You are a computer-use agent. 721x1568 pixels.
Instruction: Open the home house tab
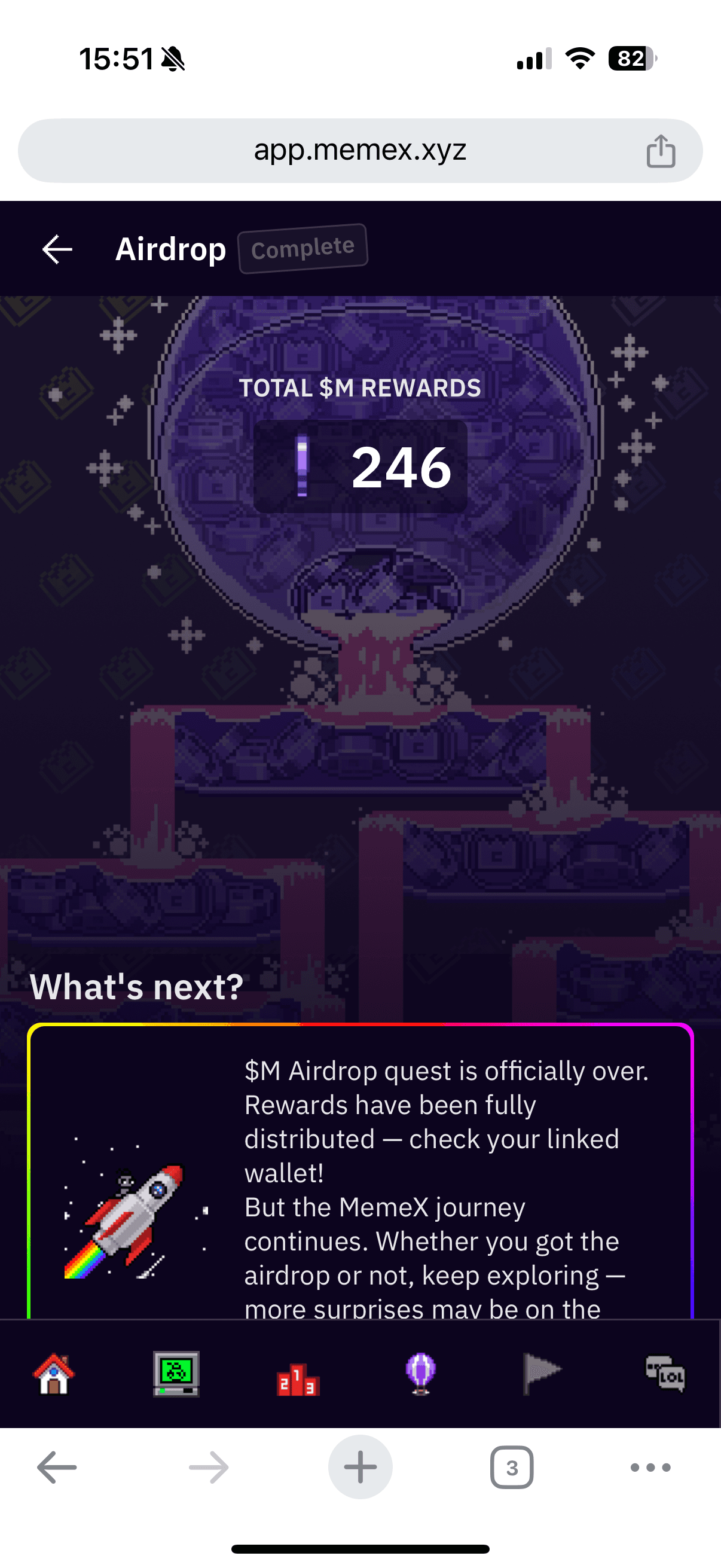pos(54,1374)
